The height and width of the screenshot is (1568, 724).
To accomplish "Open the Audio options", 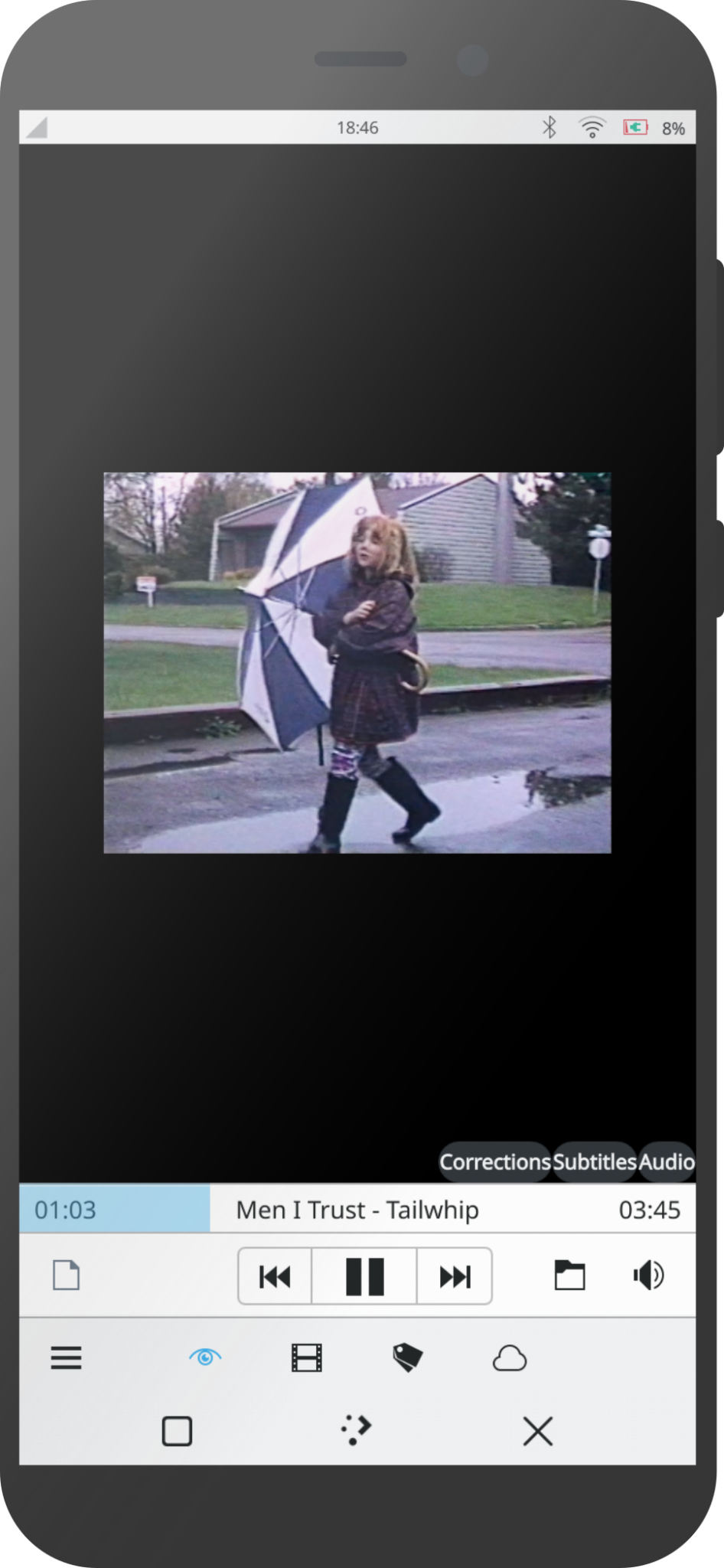I will [x=666, y=1161].
